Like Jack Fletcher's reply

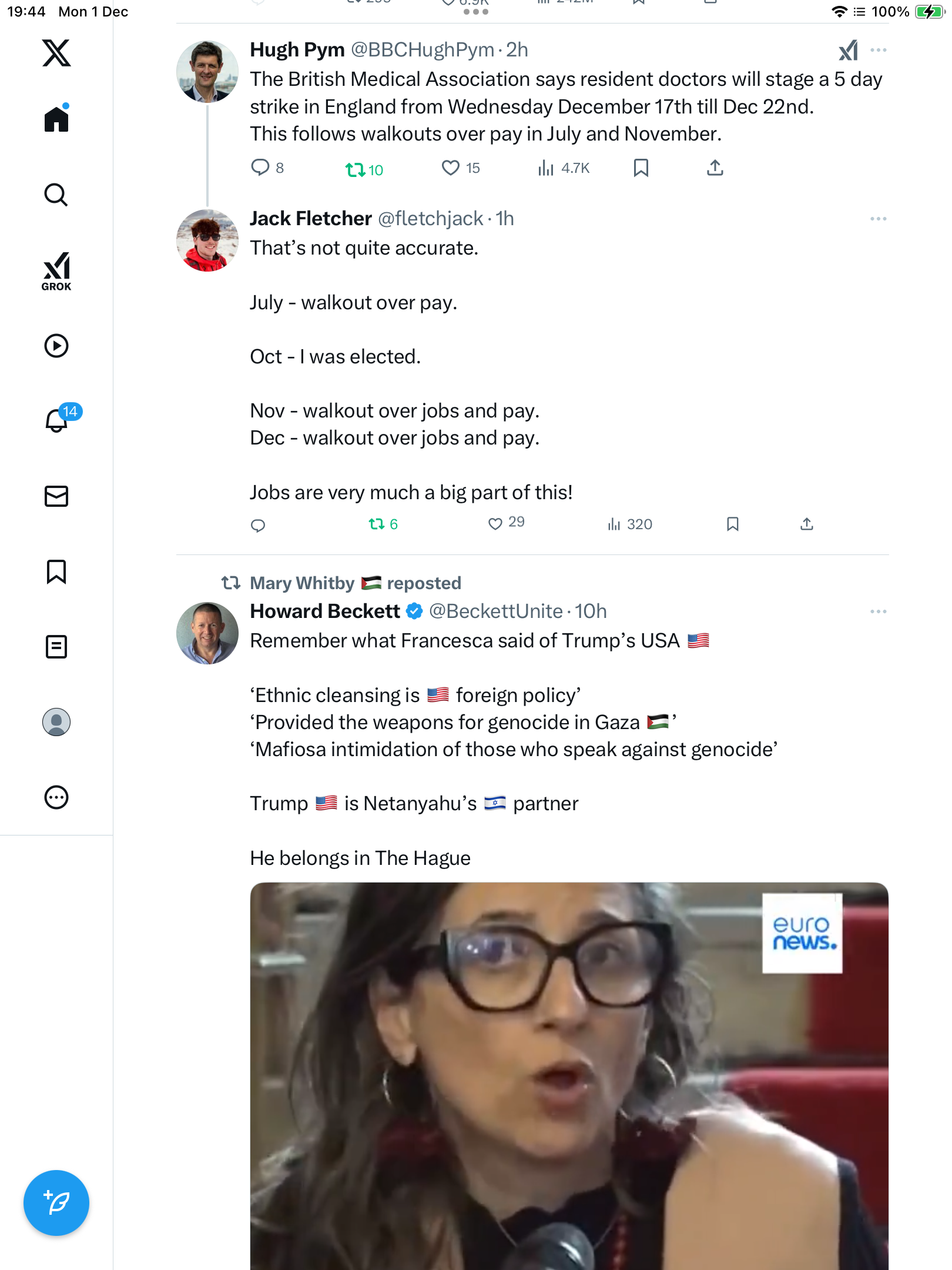pos(495,523)
